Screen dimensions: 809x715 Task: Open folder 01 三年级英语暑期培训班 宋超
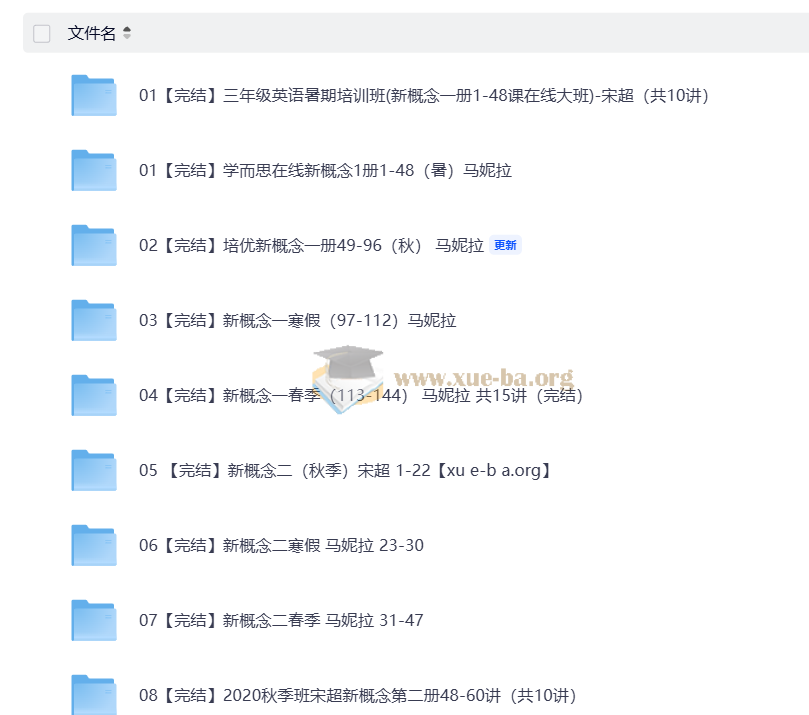tap(423, 96)
